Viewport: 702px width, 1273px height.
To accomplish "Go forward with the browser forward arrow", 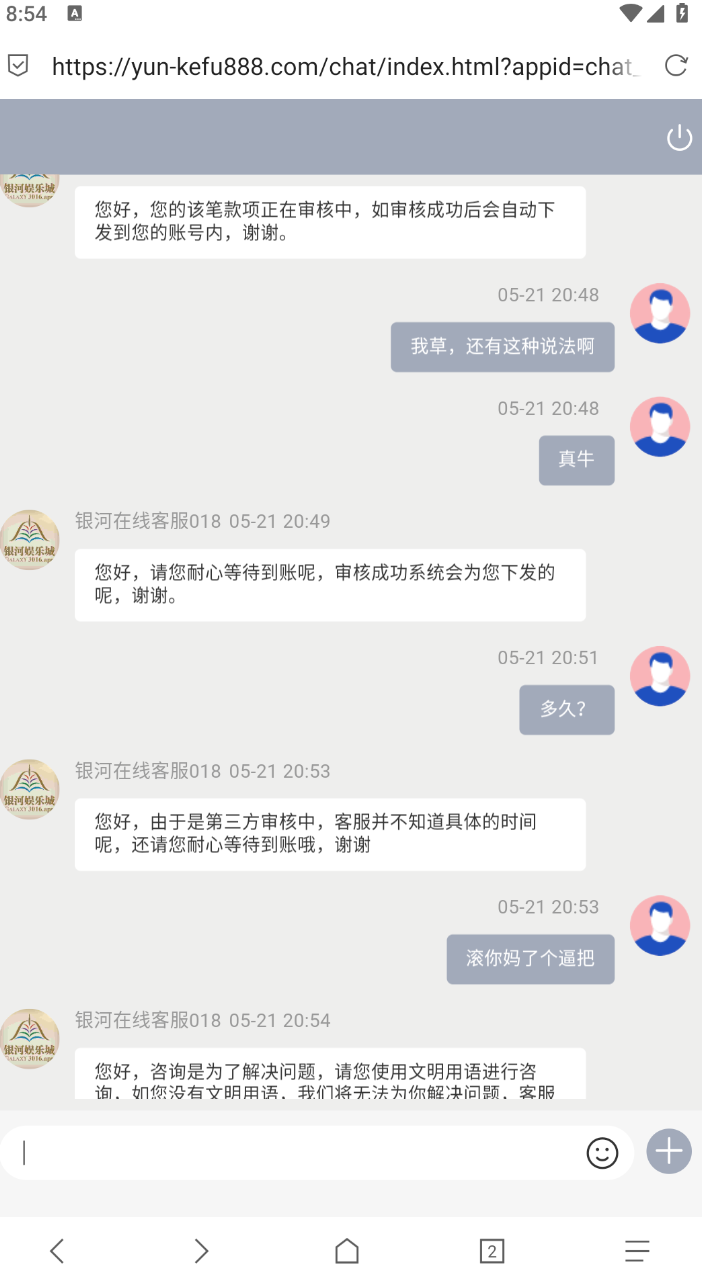I will click(x=201, y=1250).
